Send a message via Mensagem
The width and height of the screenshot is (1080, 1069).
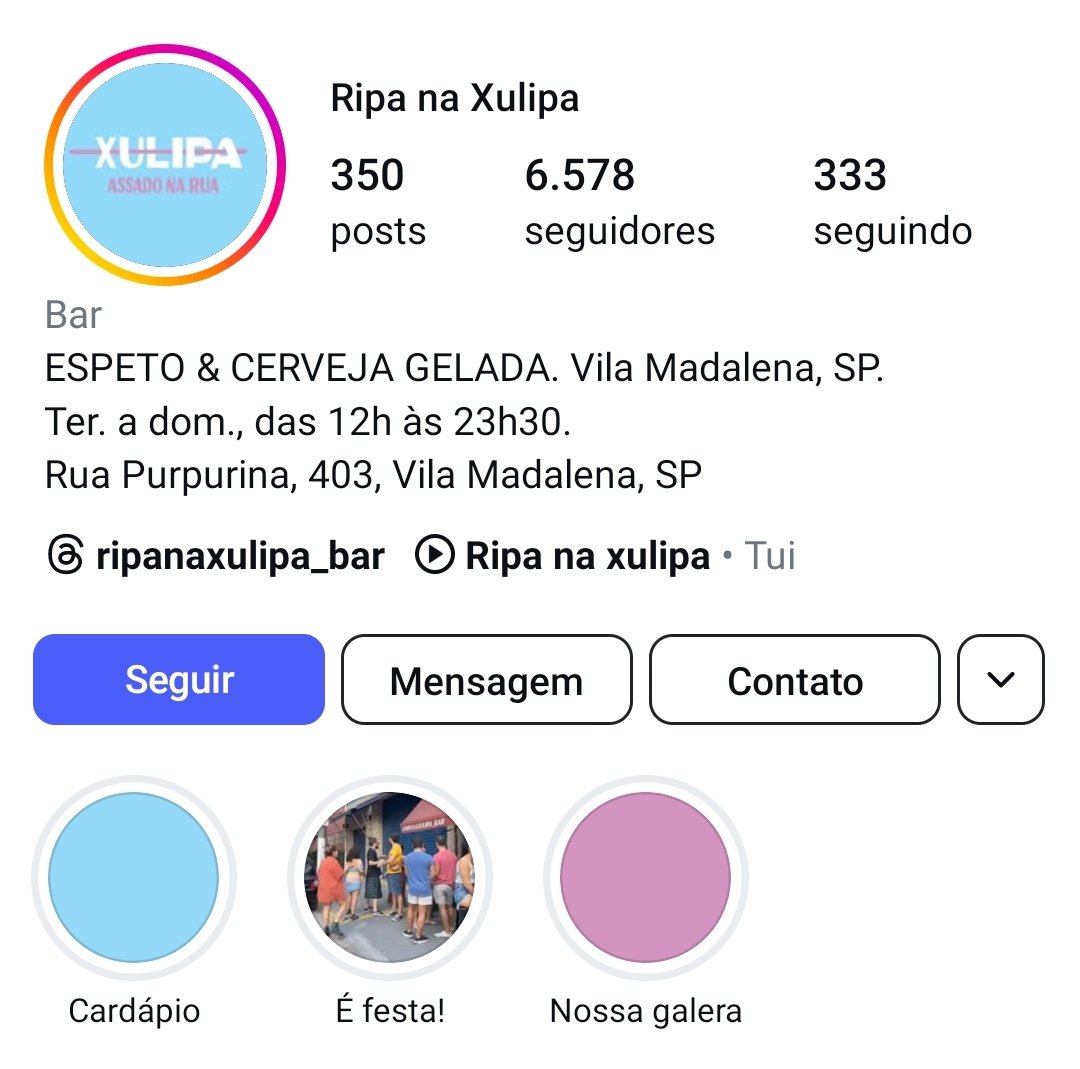point(486,680)
